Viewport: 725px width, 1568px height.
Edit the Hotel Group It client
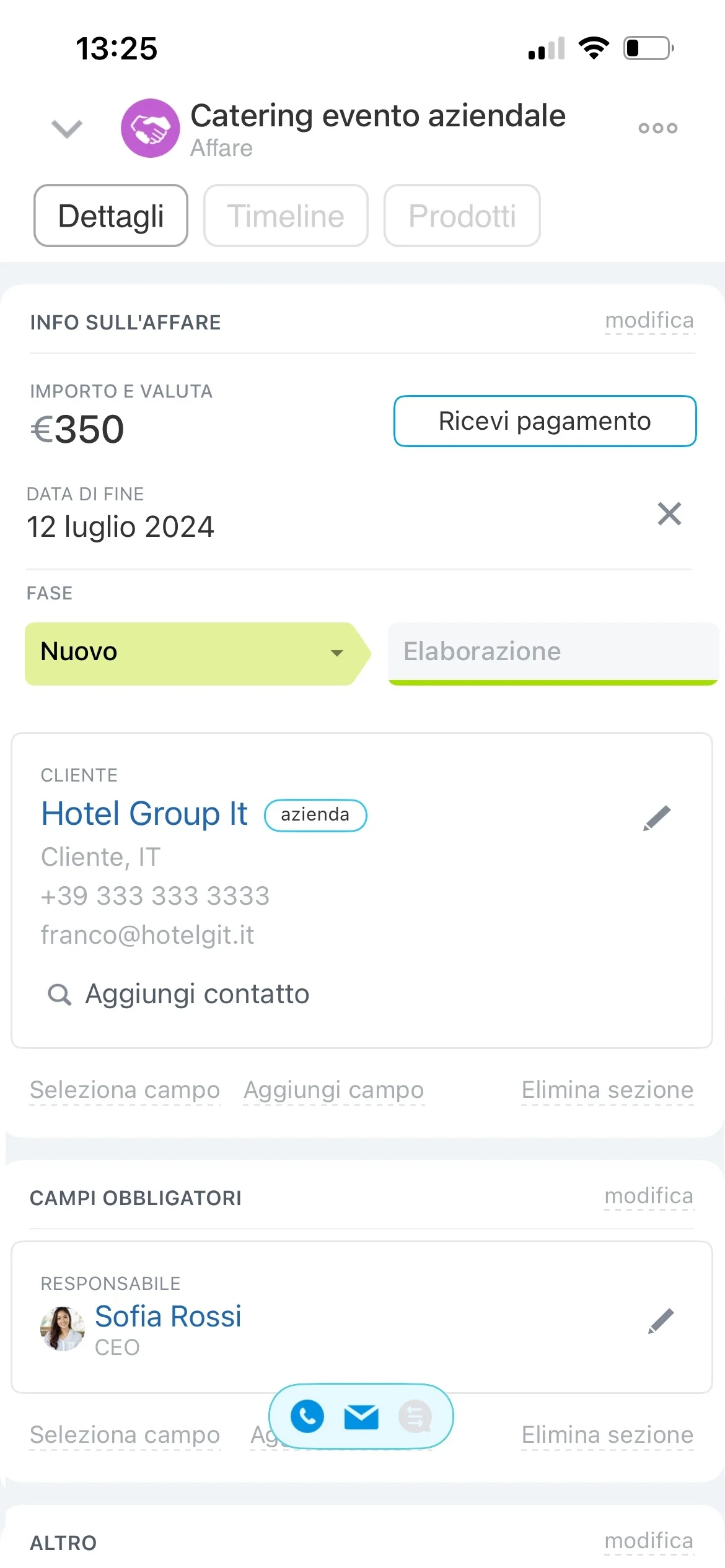coord(657,818)
